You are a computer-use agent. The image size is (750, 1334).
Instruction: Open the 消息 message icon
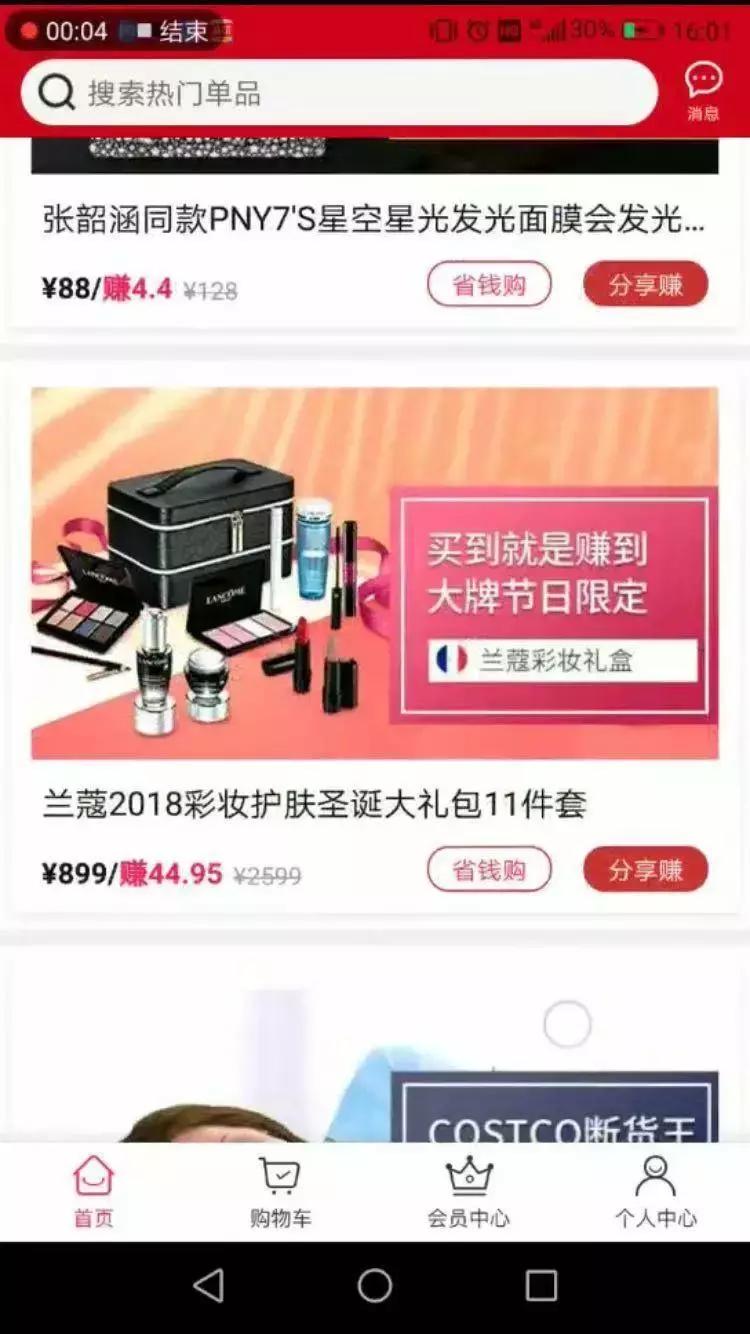click(x=703, y=87)
